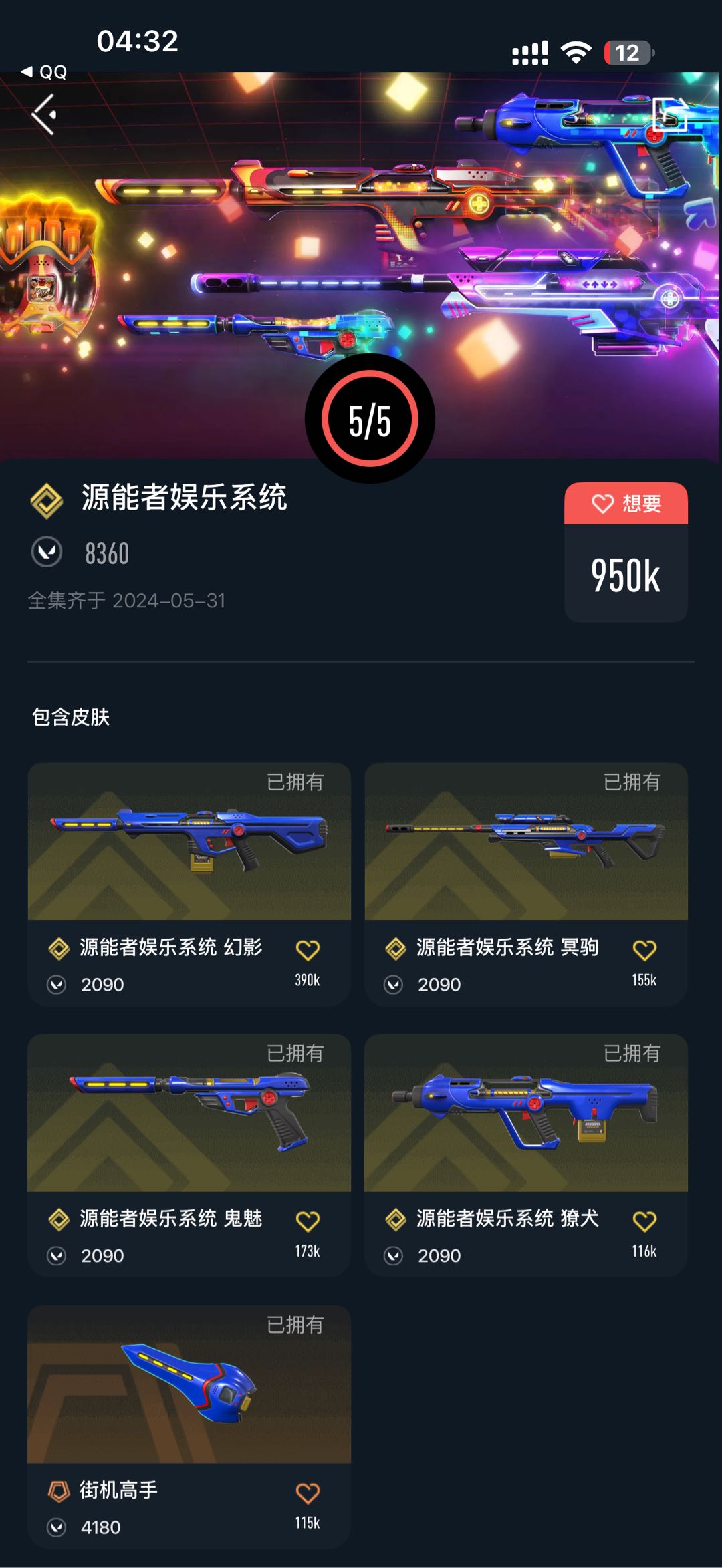722x1568 pixels.
Task: Like the 冥驹 skin with its heart
Action: click(x=644, y=950)
